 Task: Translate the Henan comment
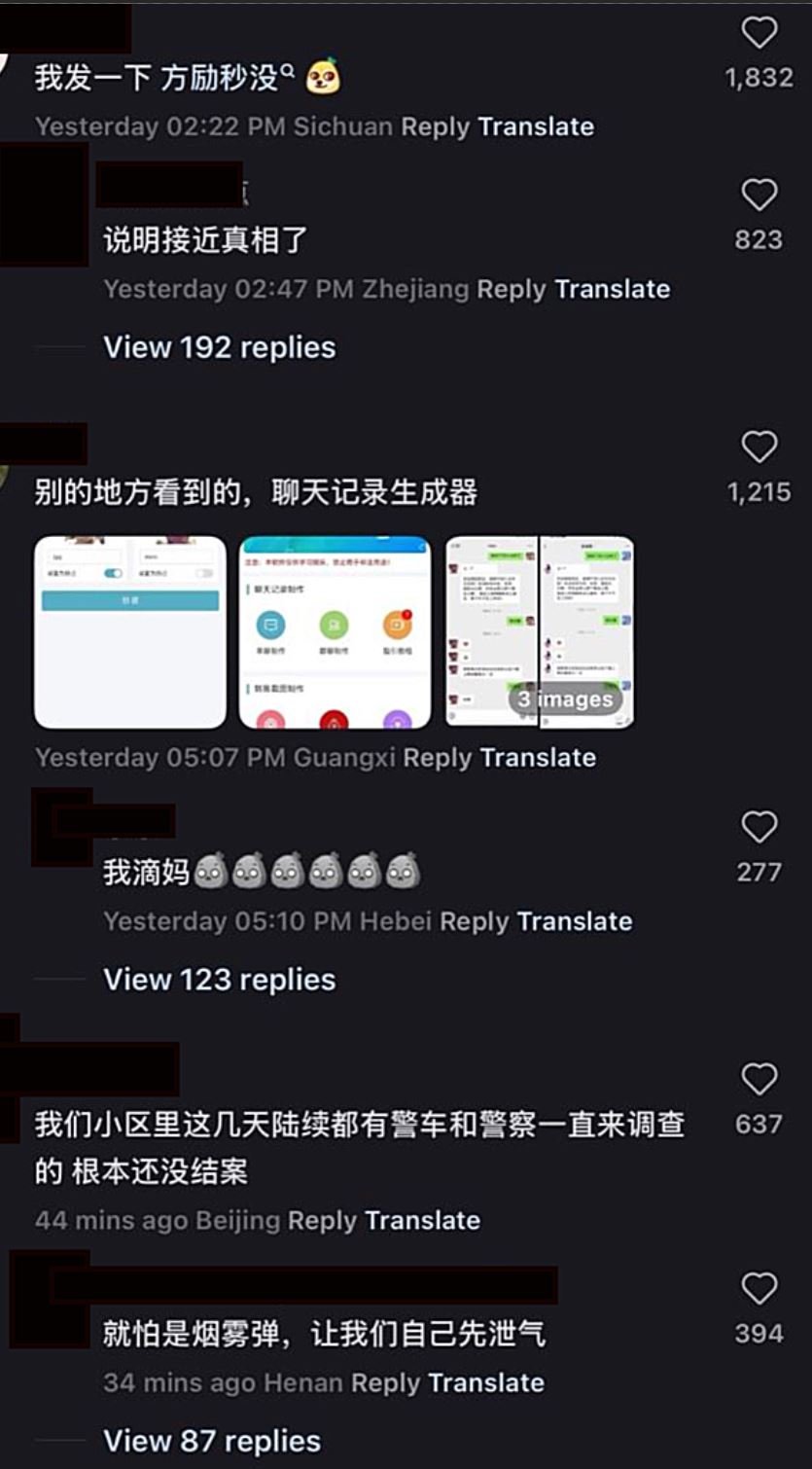coord(486,1383)
